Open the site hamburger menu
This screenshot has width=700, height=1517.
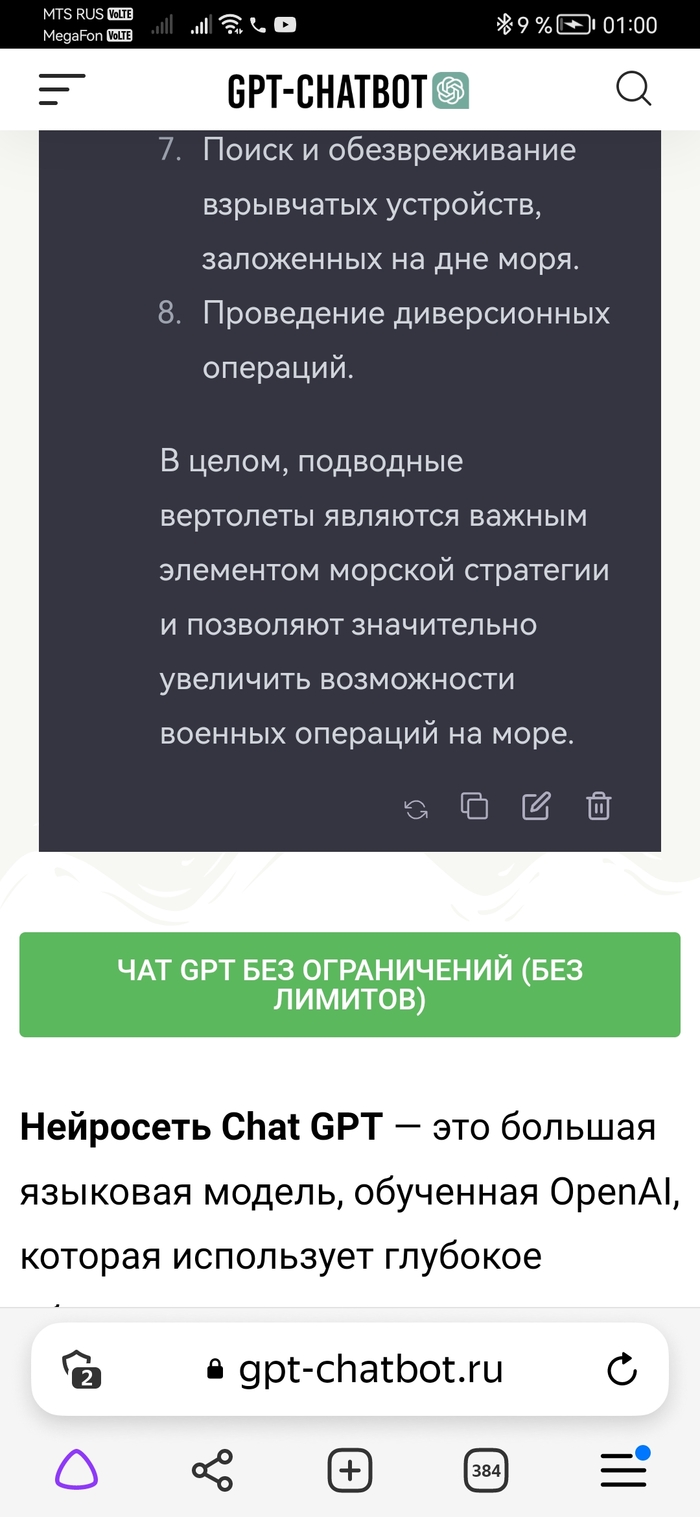62,90
